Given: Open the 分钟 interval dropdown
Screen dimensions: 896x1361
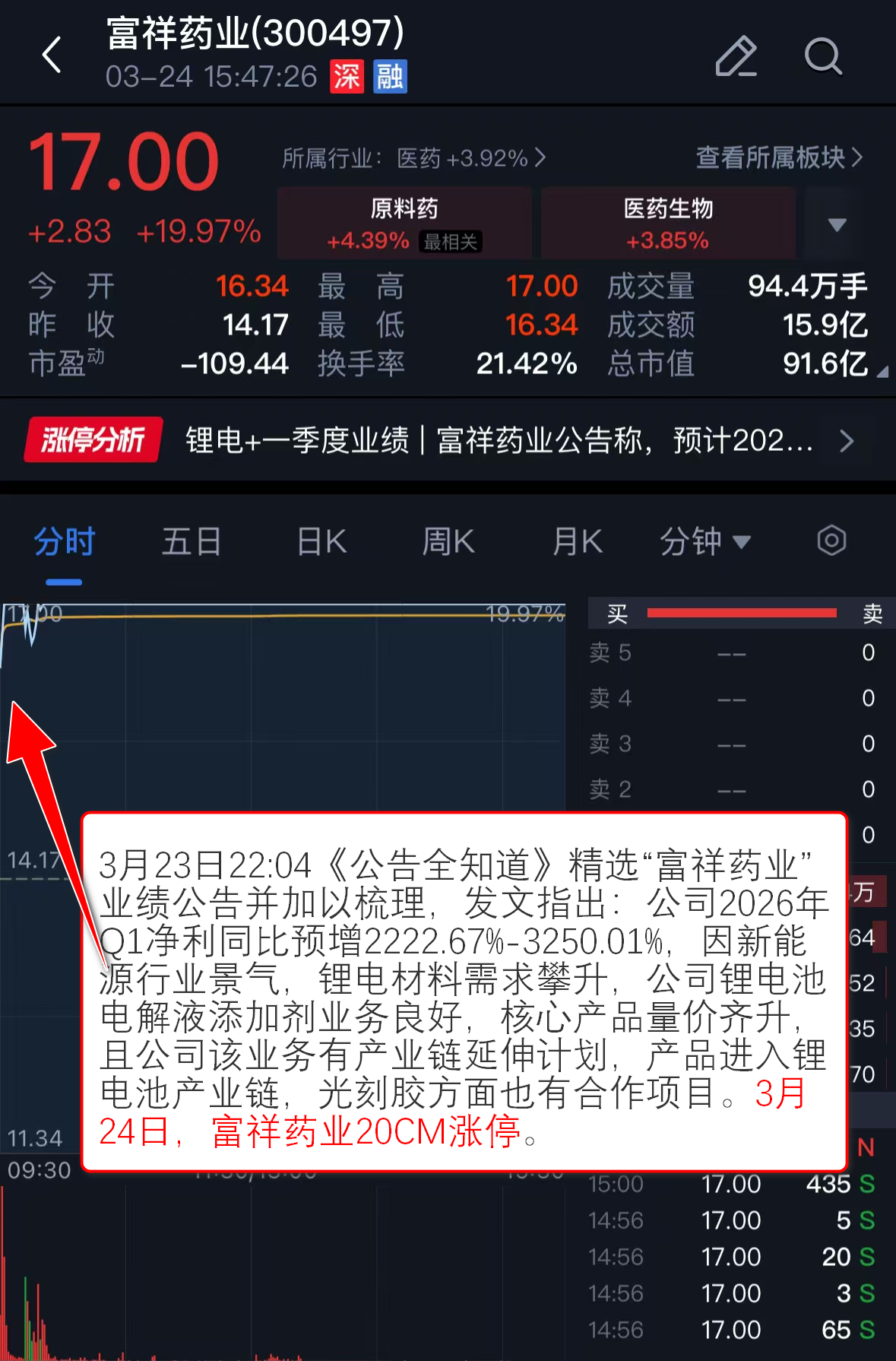Looking at the screenshot, I should 704,542.
